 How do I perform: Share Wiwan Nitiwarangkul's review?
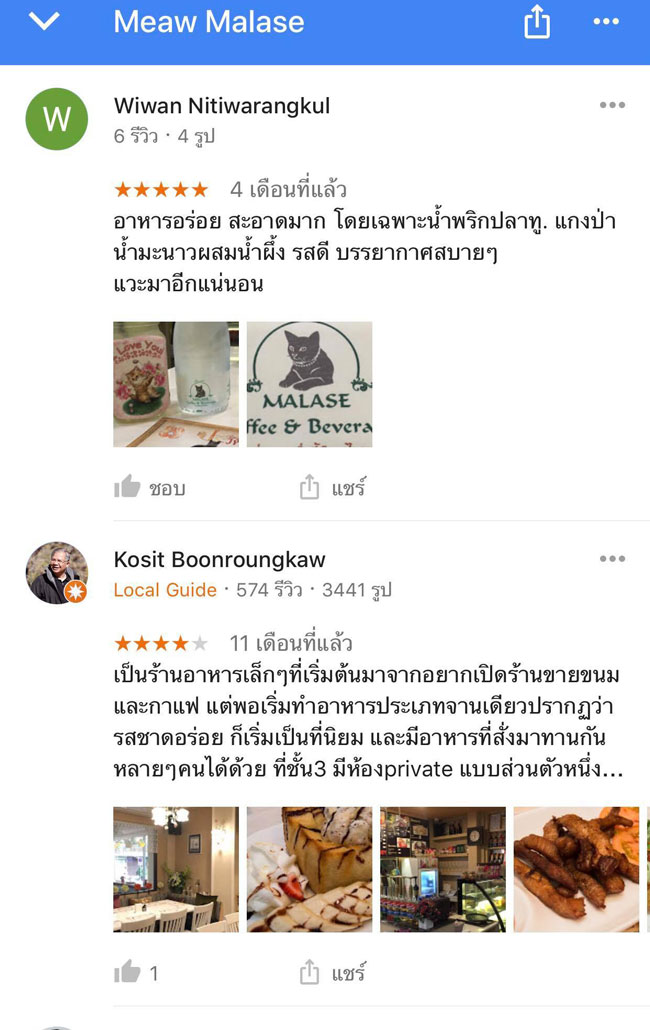333,488
